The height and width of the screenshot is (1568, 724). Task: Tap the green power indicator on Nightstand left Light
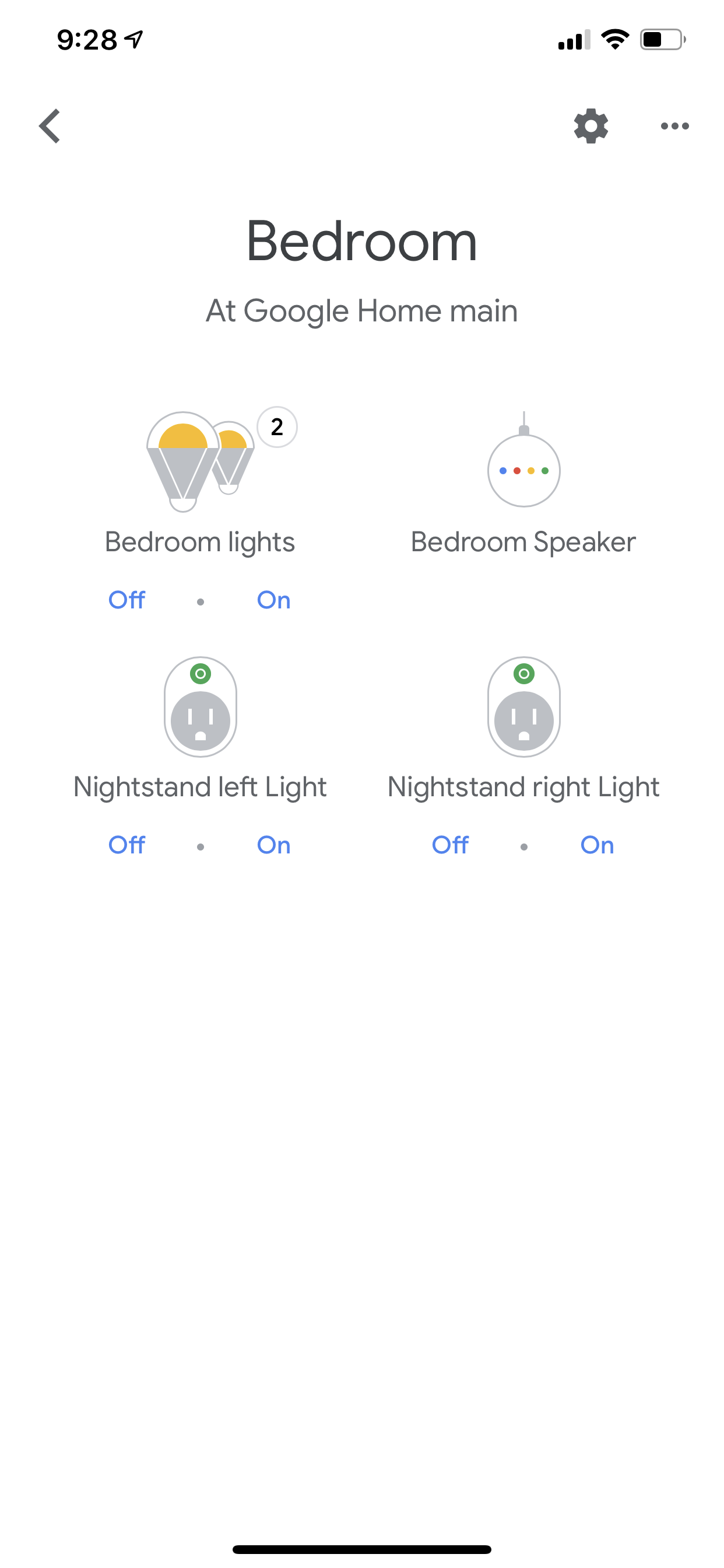point(199,673)
